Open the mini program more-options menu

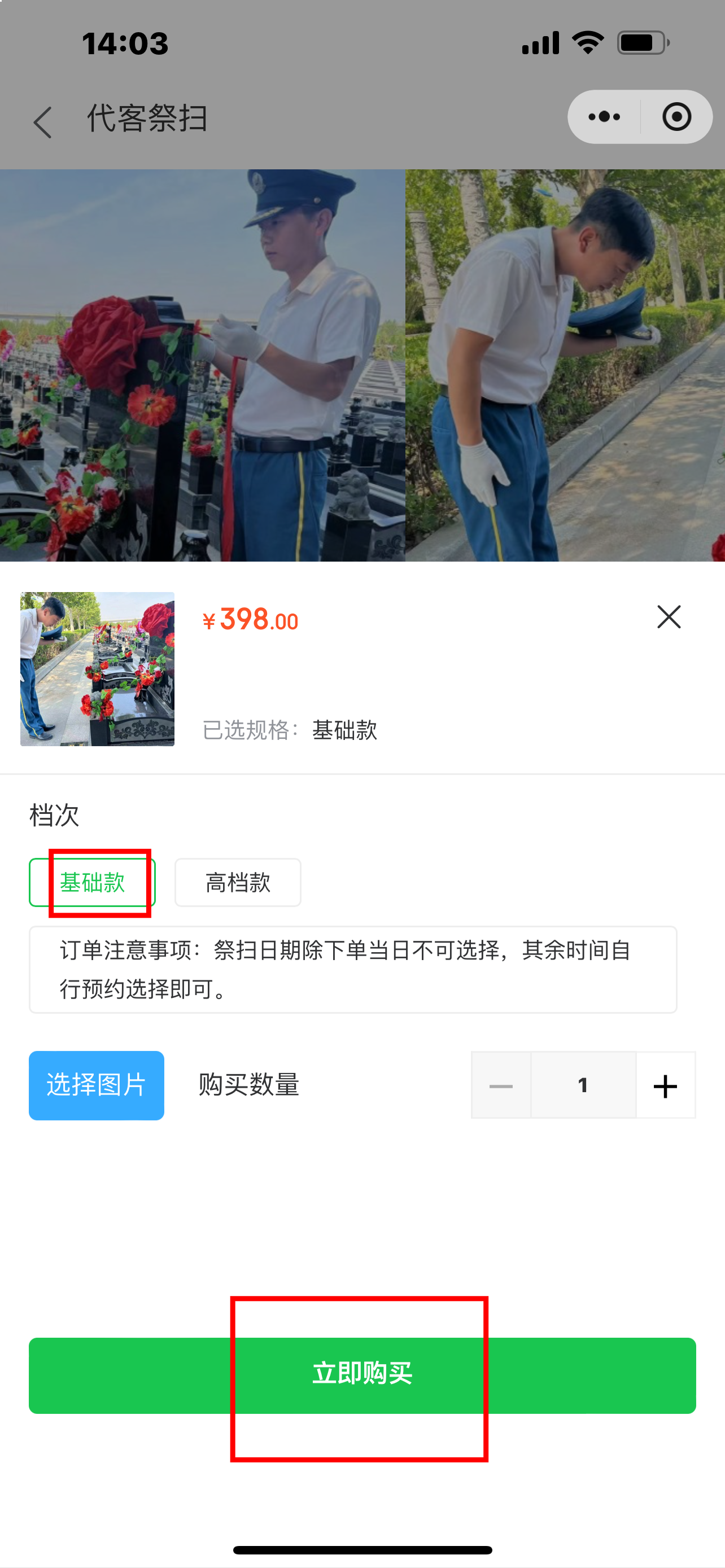coord(604,117)
